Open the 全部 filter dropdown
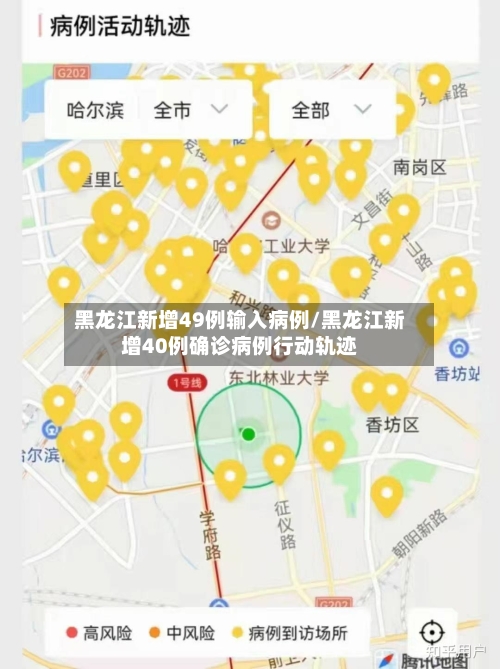 332,110
